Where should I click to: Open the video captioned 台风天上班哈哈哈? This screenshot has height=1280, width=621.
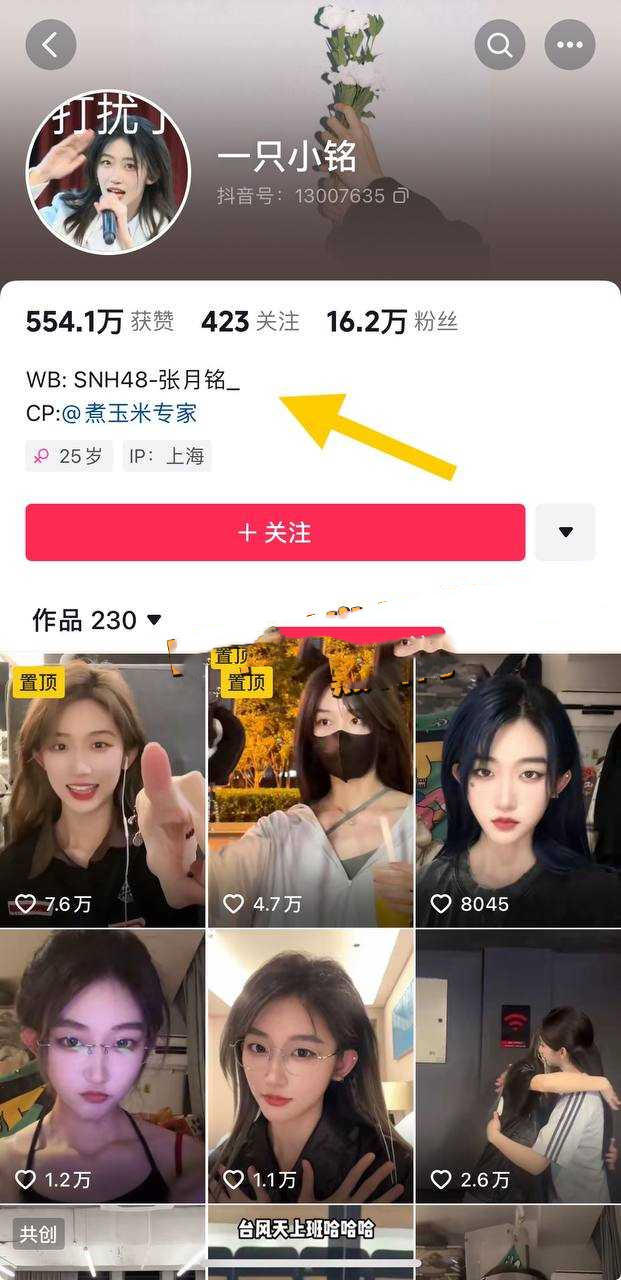[x=310, y=1243]
